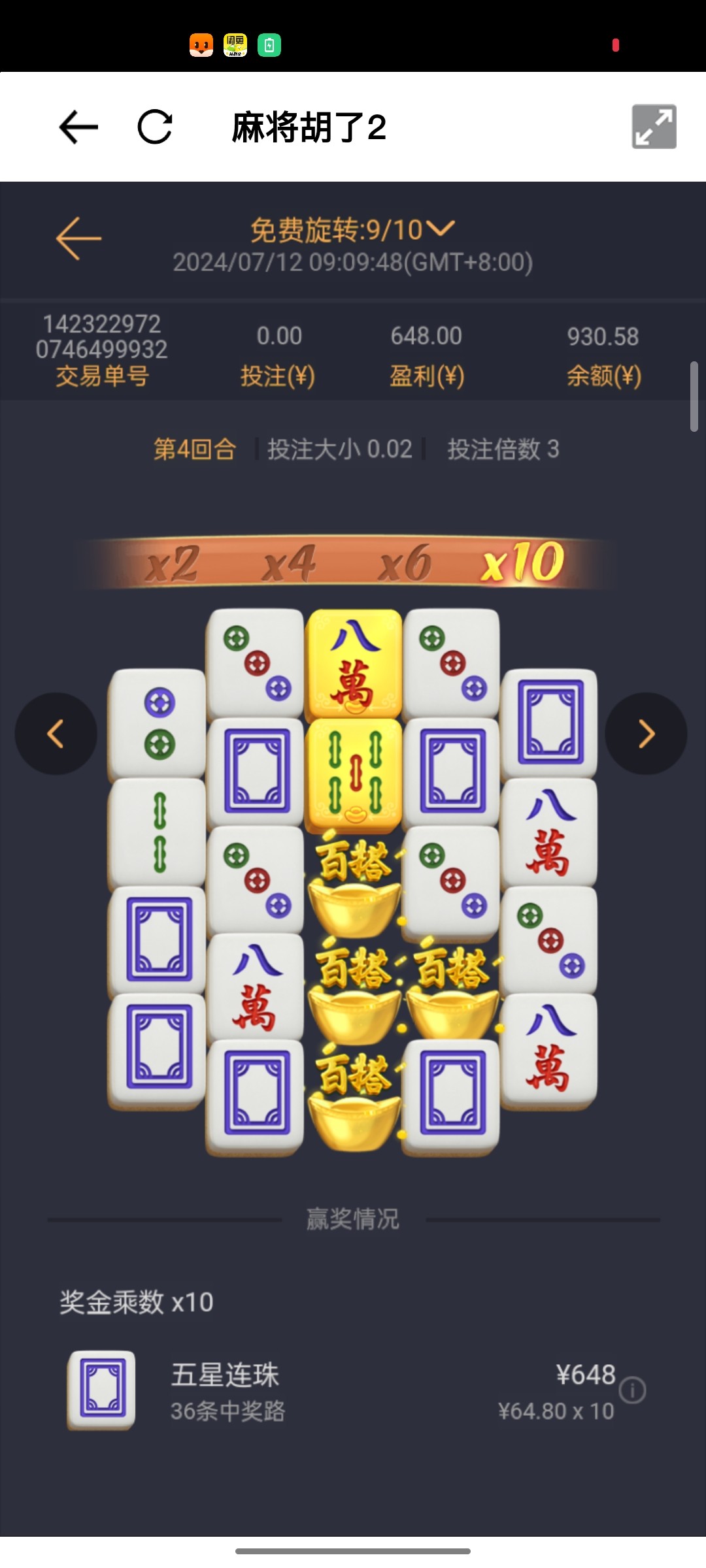Open the info icon next to ¥648 payout

pos(632,1390)
